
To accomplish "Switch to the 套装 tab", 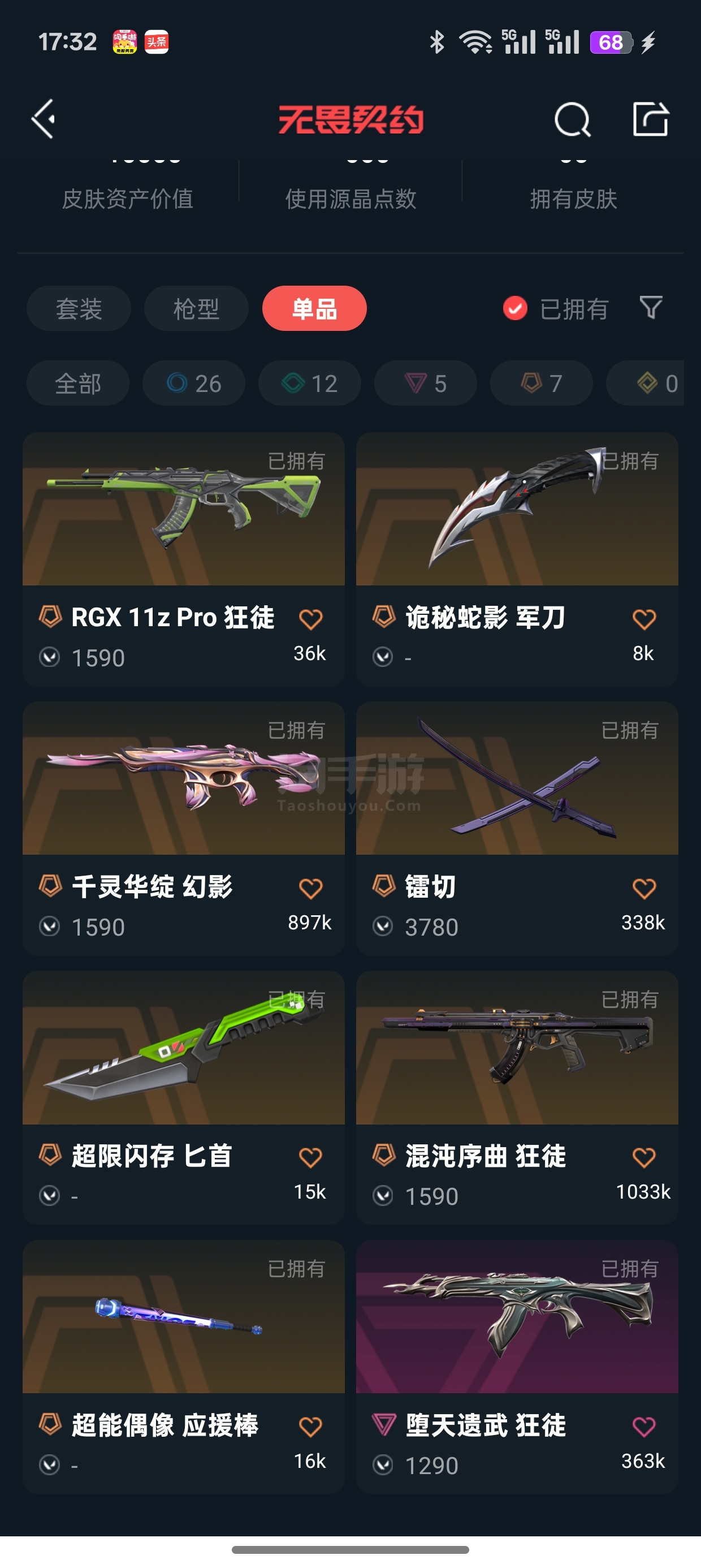I will (x=79, y=308).
